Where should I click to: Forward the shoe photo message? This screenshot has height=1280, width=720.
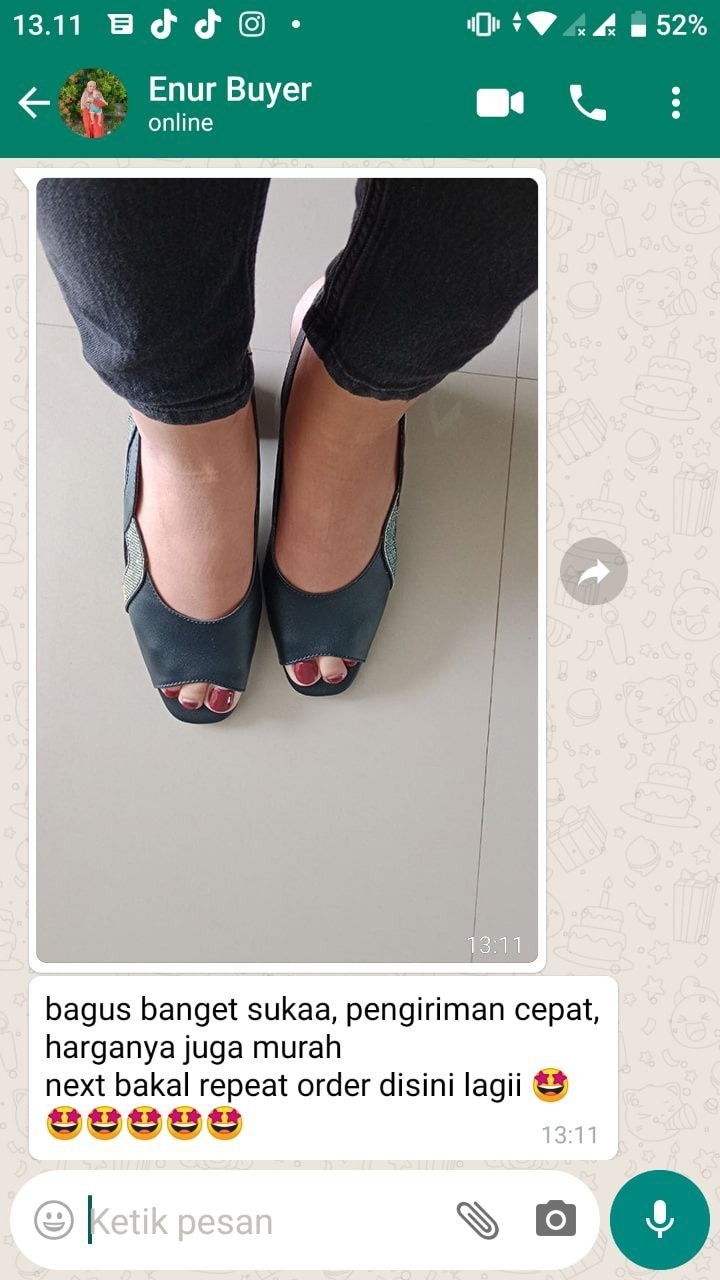click(594, 571)
